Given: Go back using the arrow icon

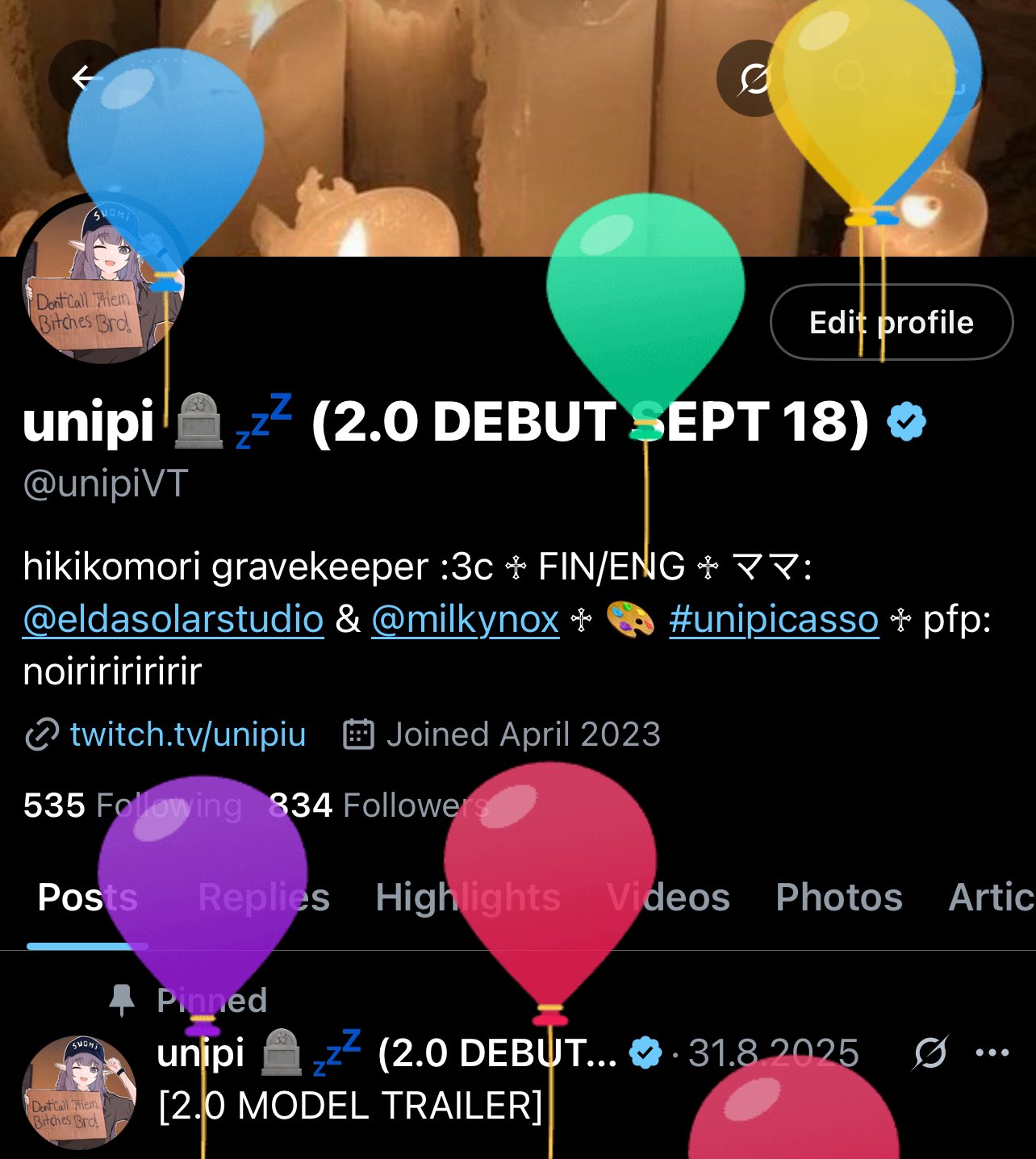Looking at the screenshot, I should [x=86, y=78].
